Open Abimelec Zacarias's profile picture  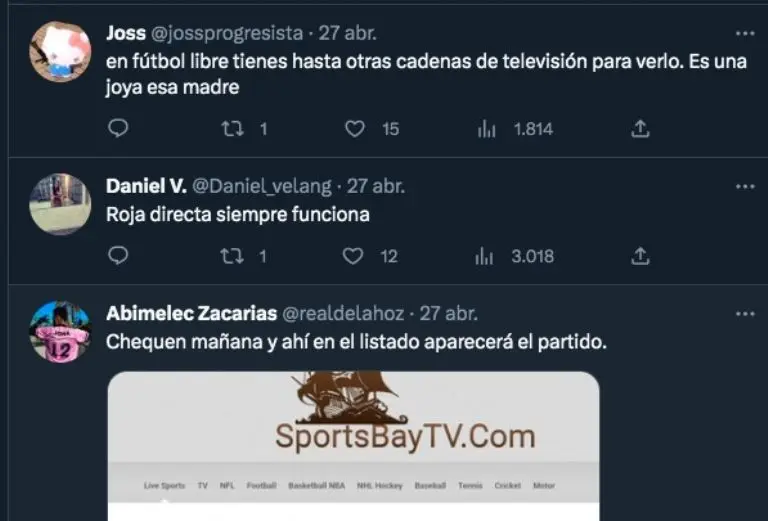pos(61,331)
